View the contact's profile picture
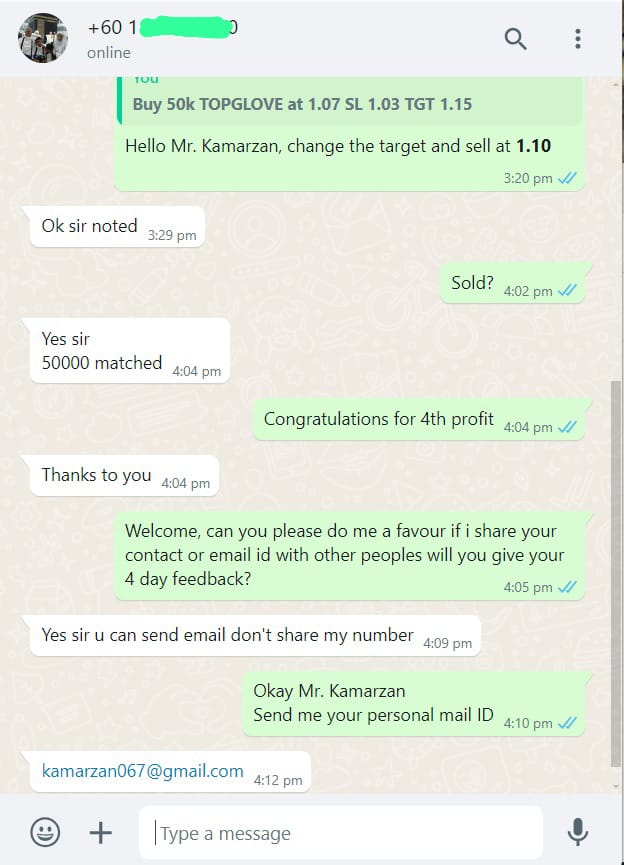 click(43, 39)
